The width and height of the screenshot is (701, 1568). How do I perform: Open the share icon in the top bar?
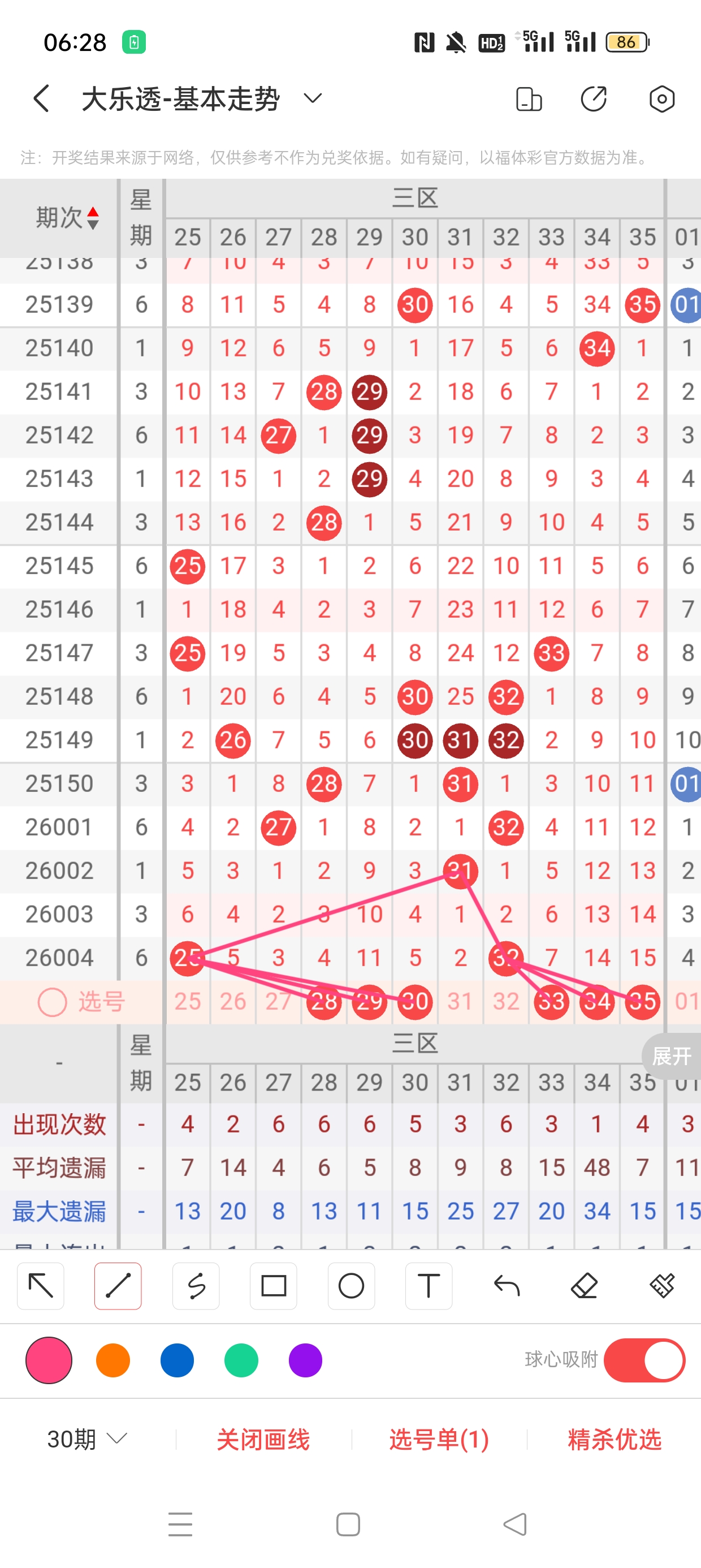[x=593, y=98]
